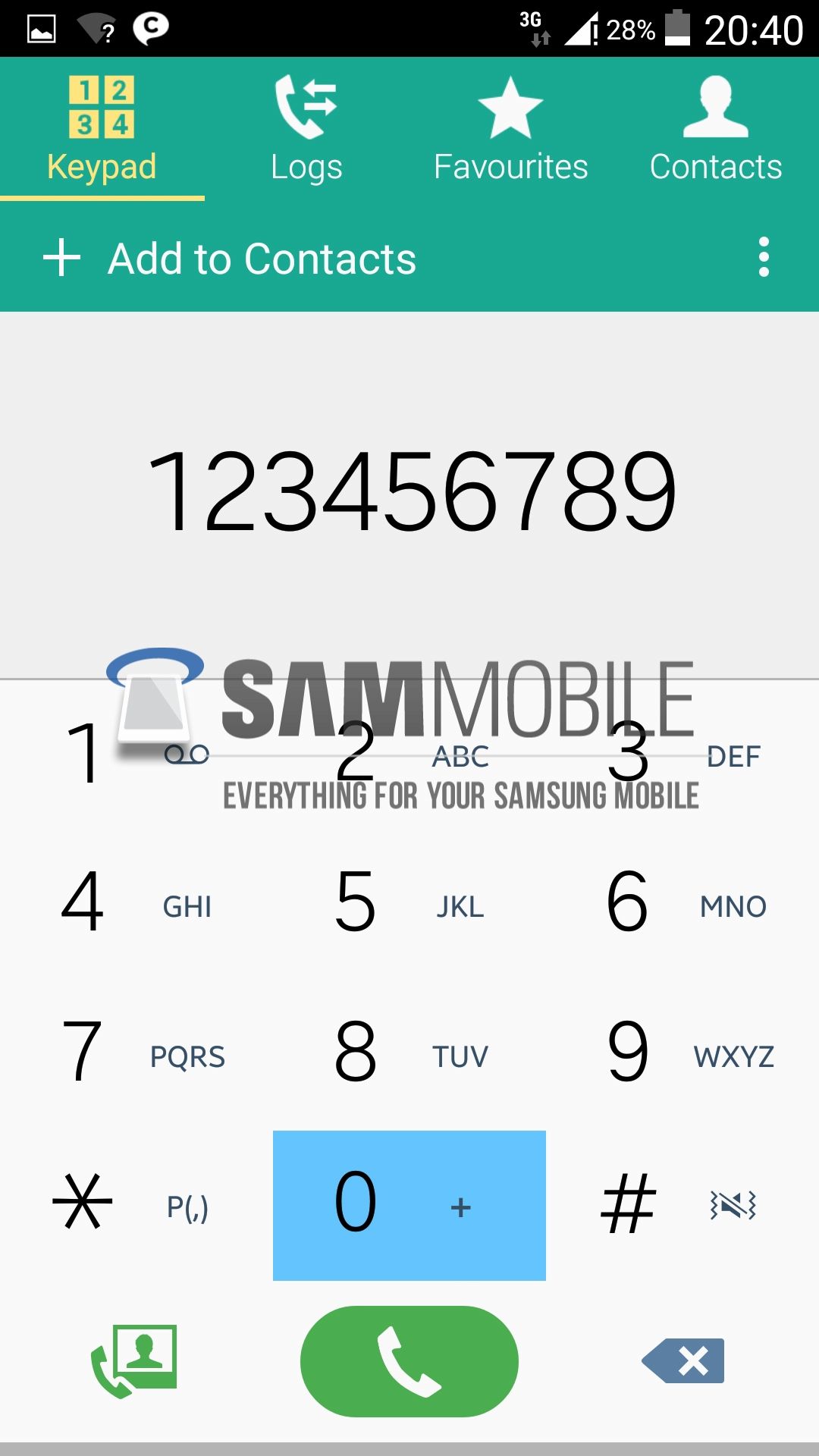Select the Keypad tab

(102, 129)
